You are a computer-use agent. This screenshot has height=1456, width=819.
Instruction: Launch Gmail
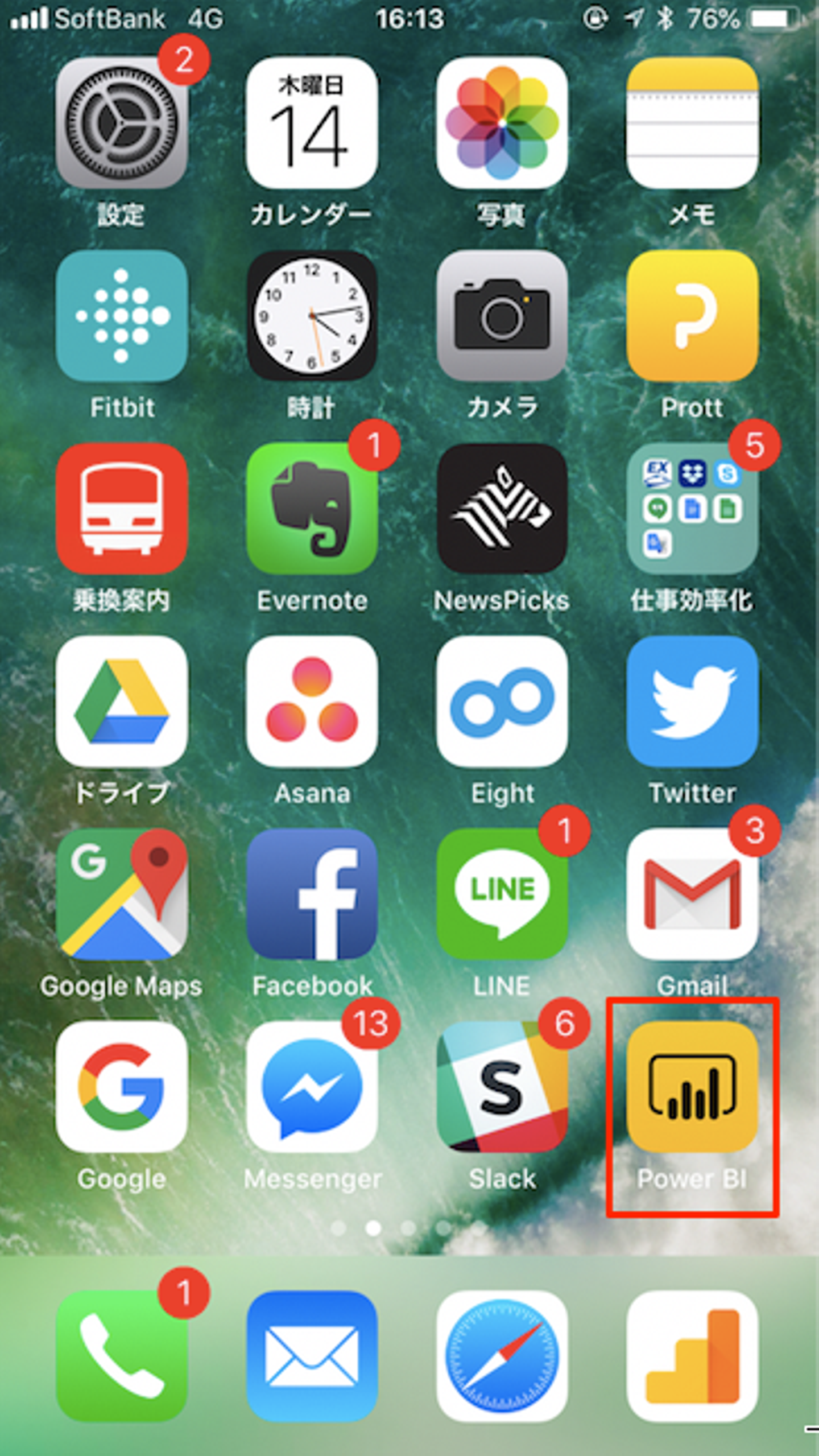pos(692,894)
